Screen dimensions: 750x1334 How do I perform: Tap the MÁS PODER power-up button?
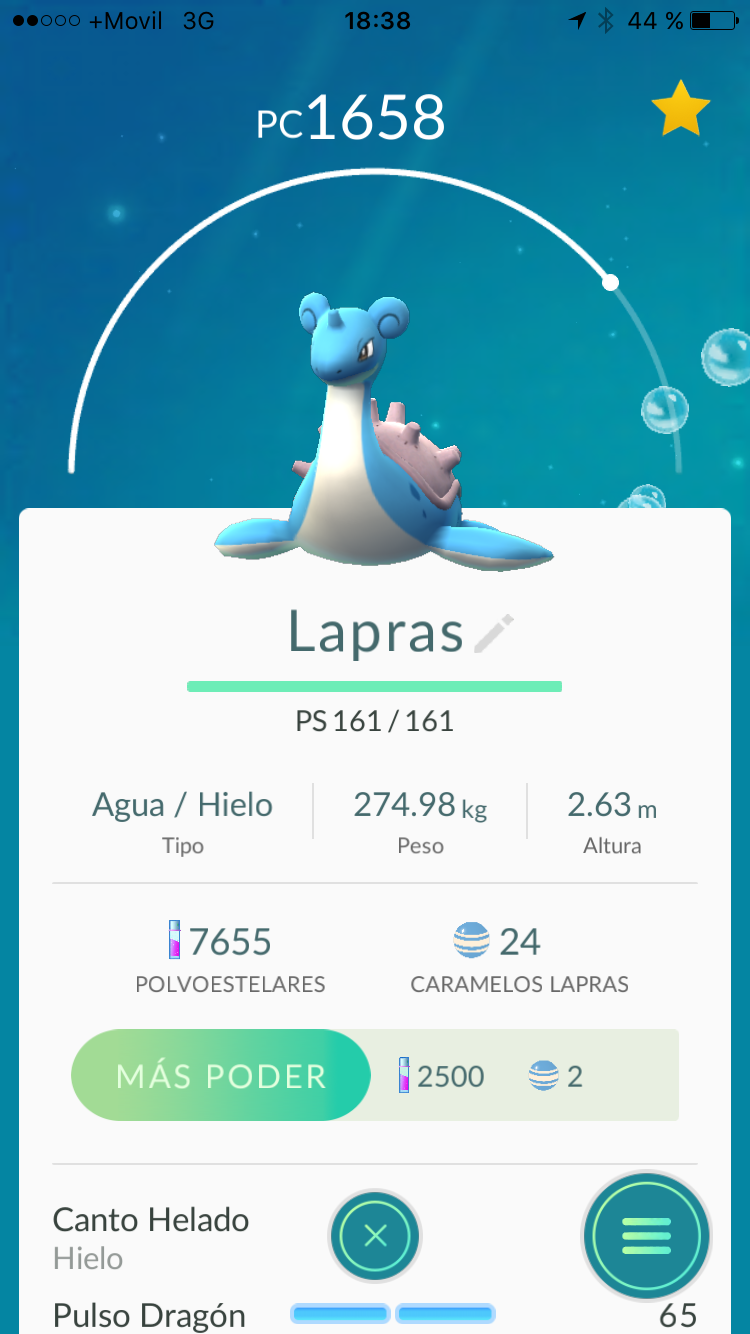point(221,1076)
